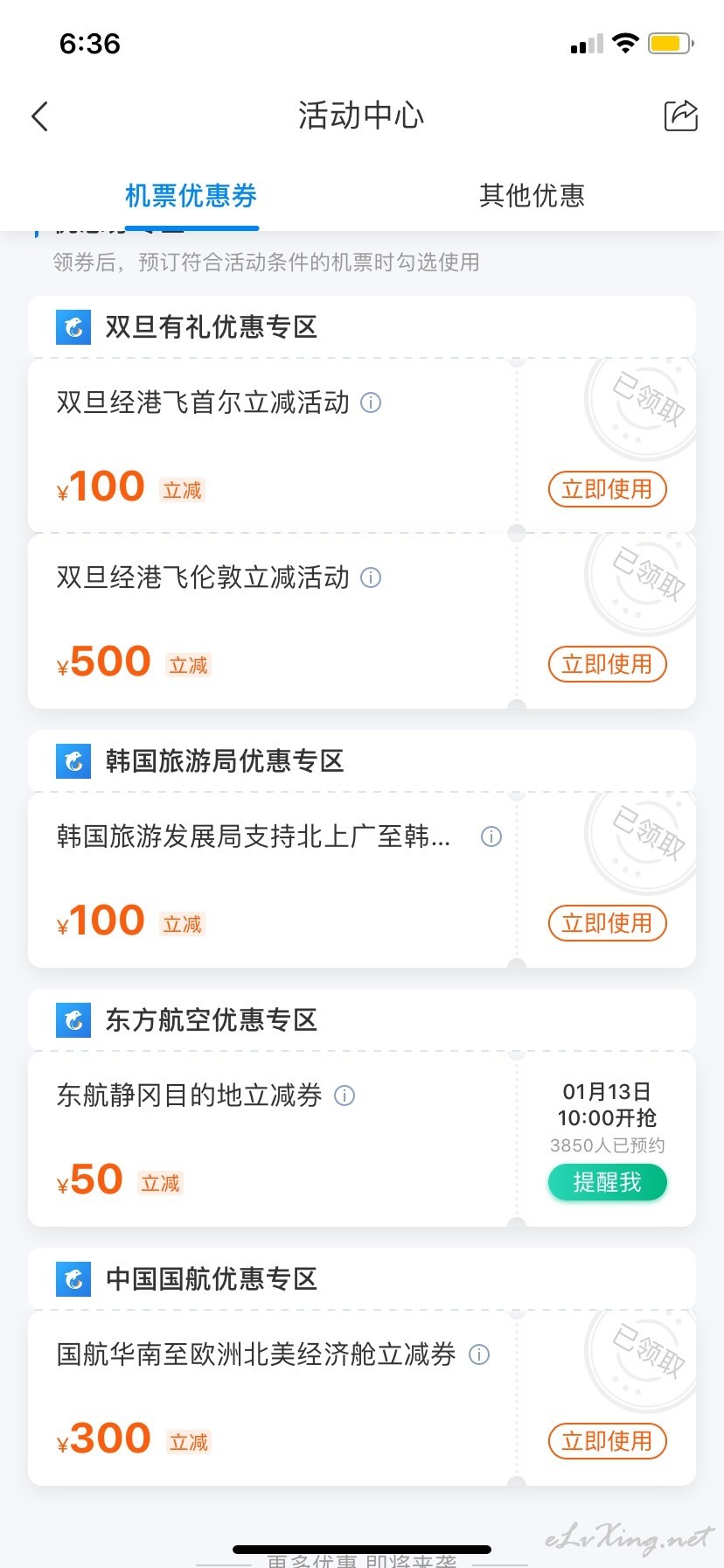Open info for 双旦经港飞首尔立减活动

tap(371, 402)
